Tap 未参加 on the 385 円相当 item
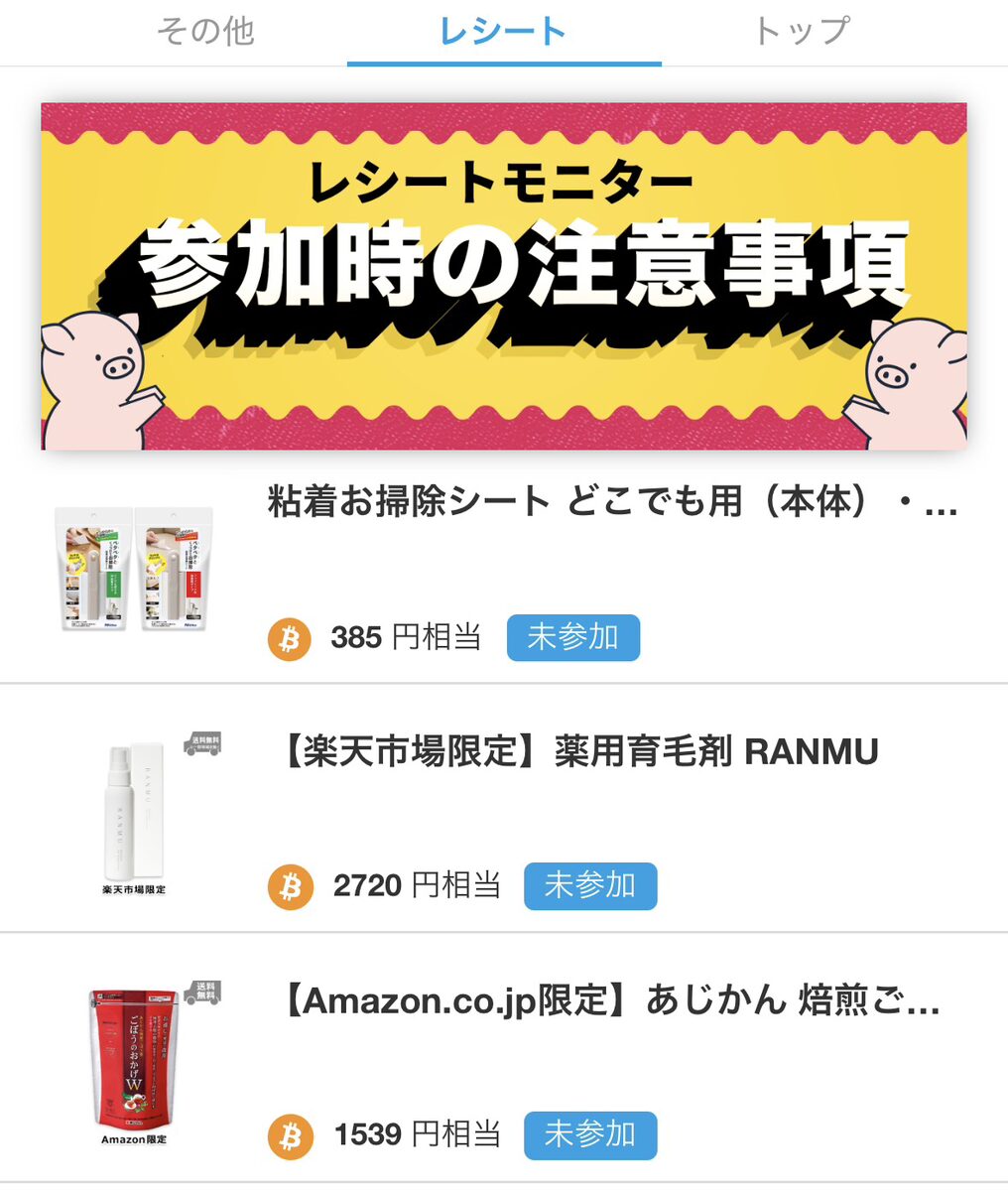 click(572, 637)
